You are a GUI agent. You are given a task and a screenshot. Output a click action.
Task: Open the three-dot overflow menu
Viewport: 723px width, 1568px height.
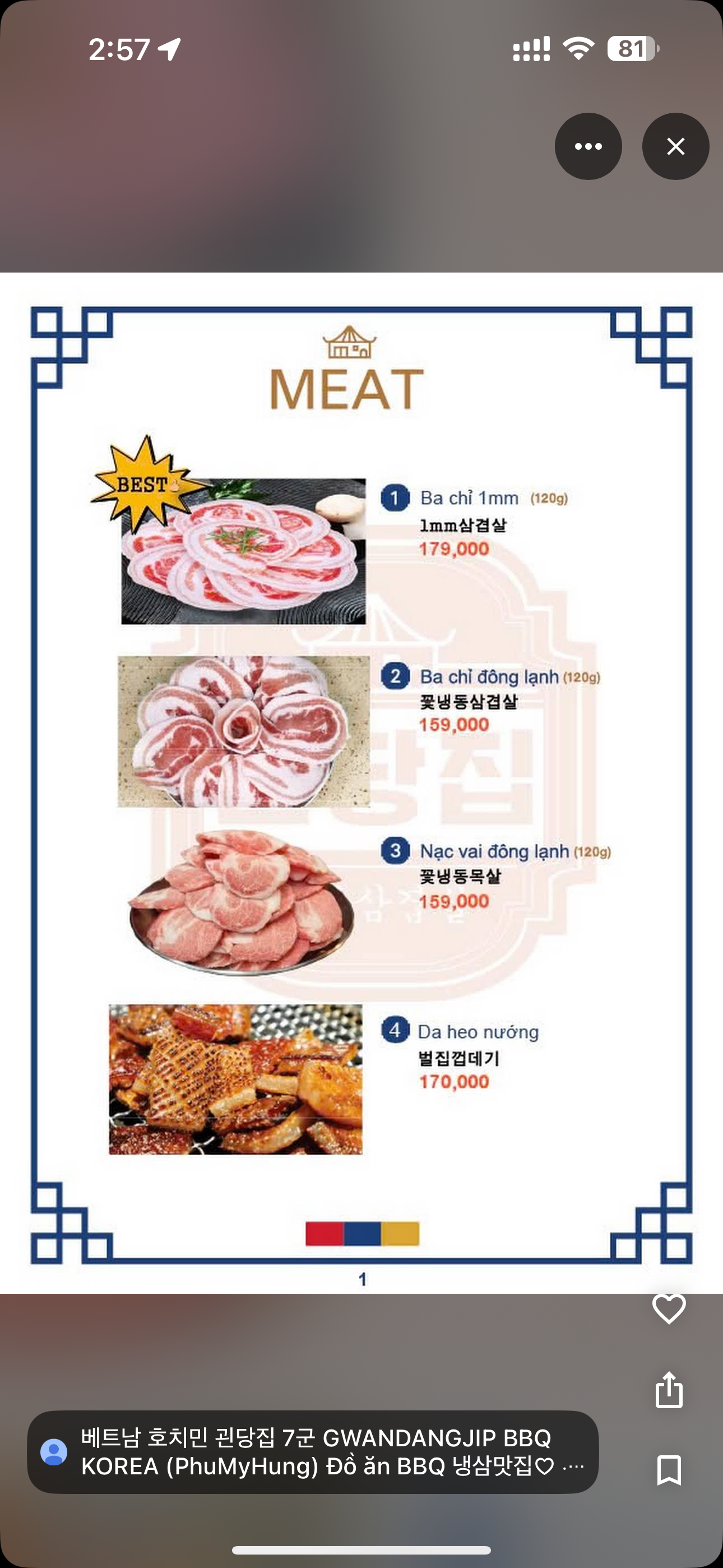(x=588, y=146)
